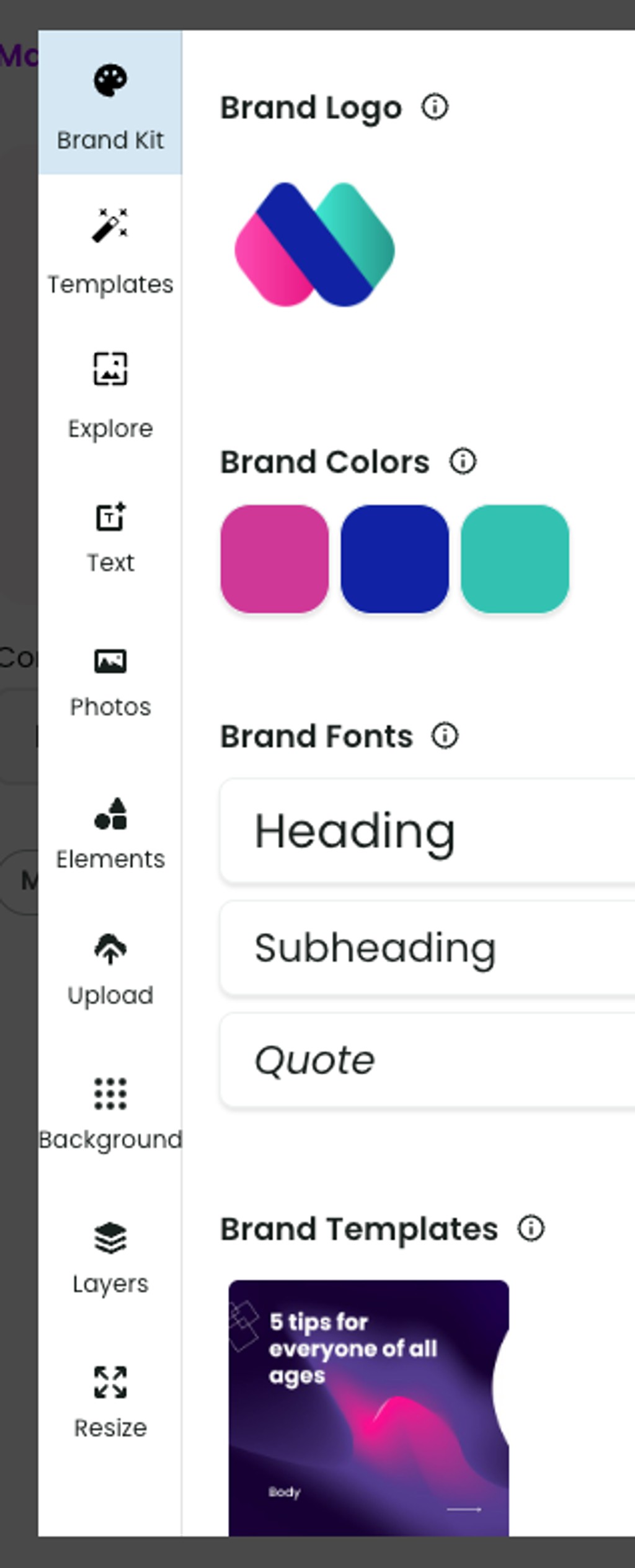Choose the dark blue brand color
Screen dimensions: 635x1568
tap(394, 559)
